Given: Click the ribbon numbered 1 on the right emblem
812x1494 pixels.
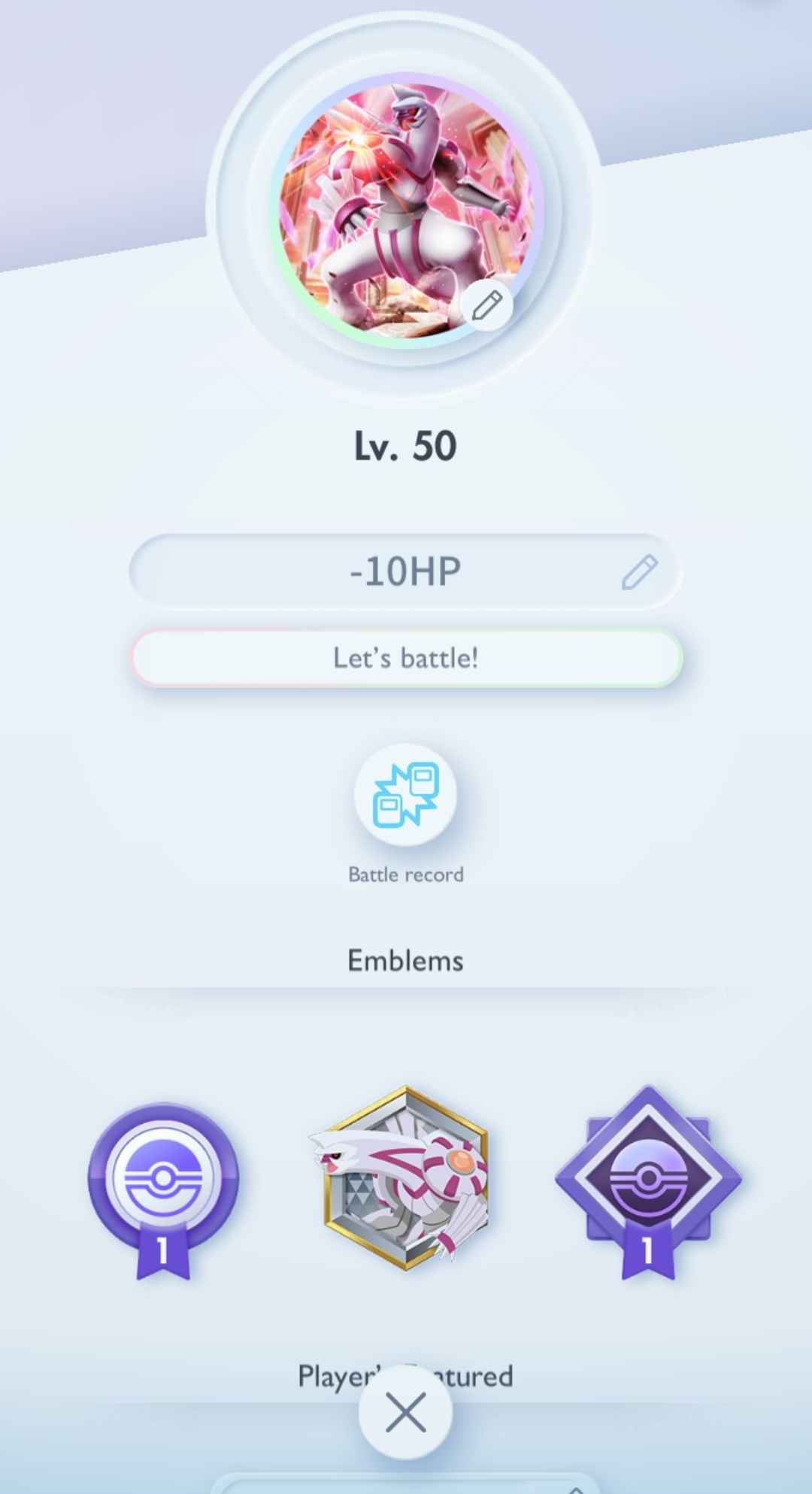Looking at the screenshot, I should coord(648,1246).
